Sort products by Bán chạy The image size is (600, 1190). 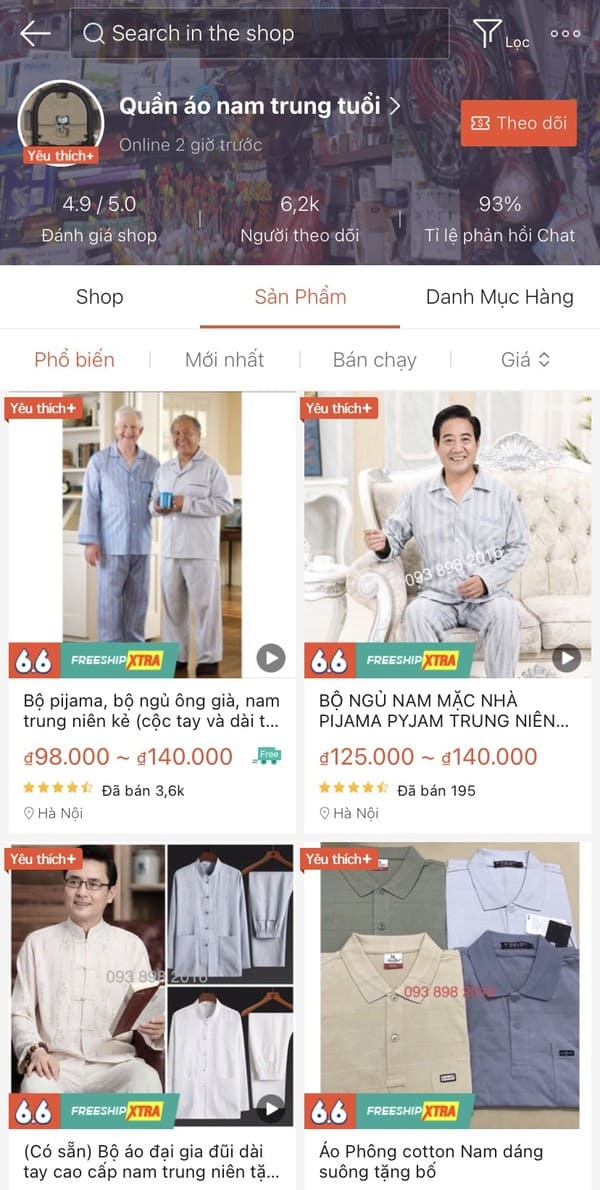tap(374, 359)
